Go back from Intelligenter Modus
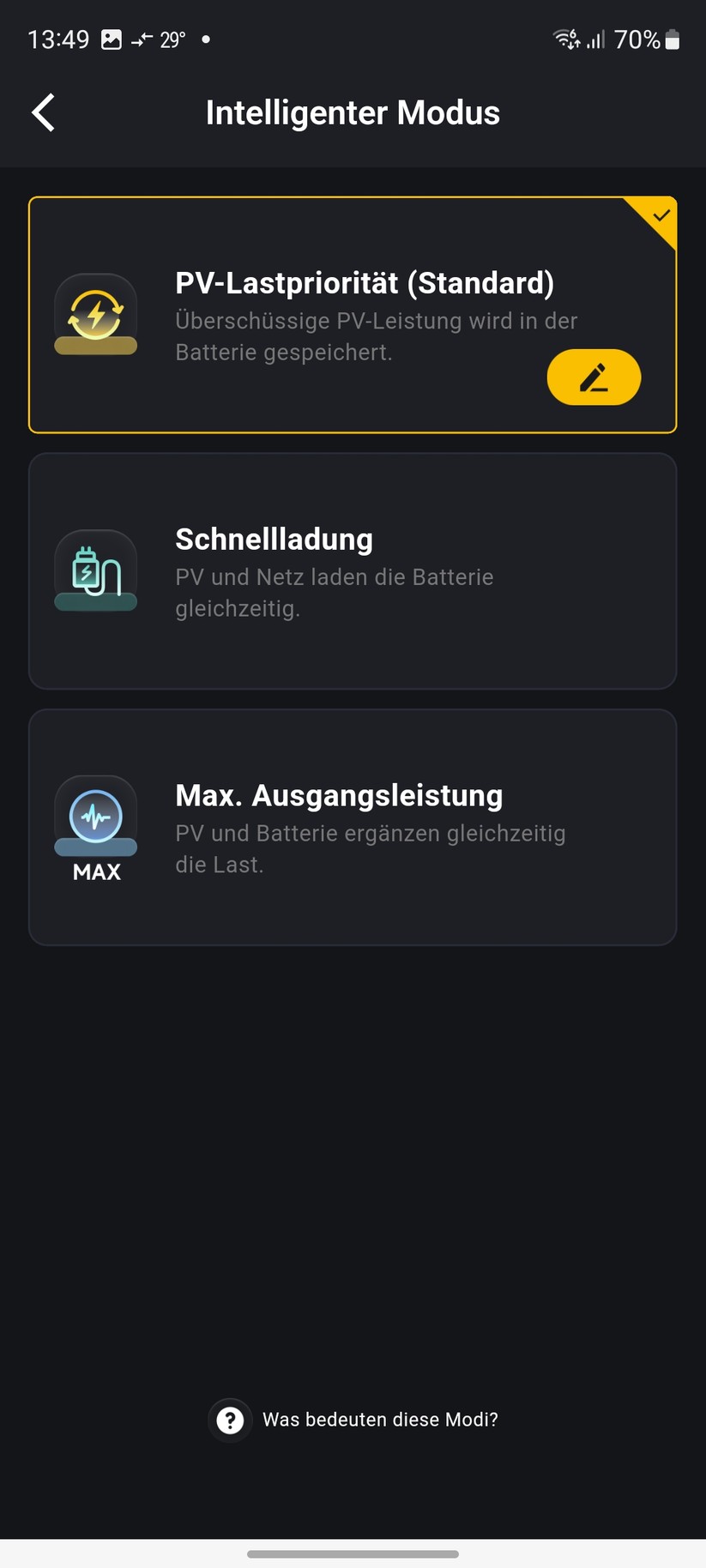This screenshot has height=1568, width=706. click(44, 112)
